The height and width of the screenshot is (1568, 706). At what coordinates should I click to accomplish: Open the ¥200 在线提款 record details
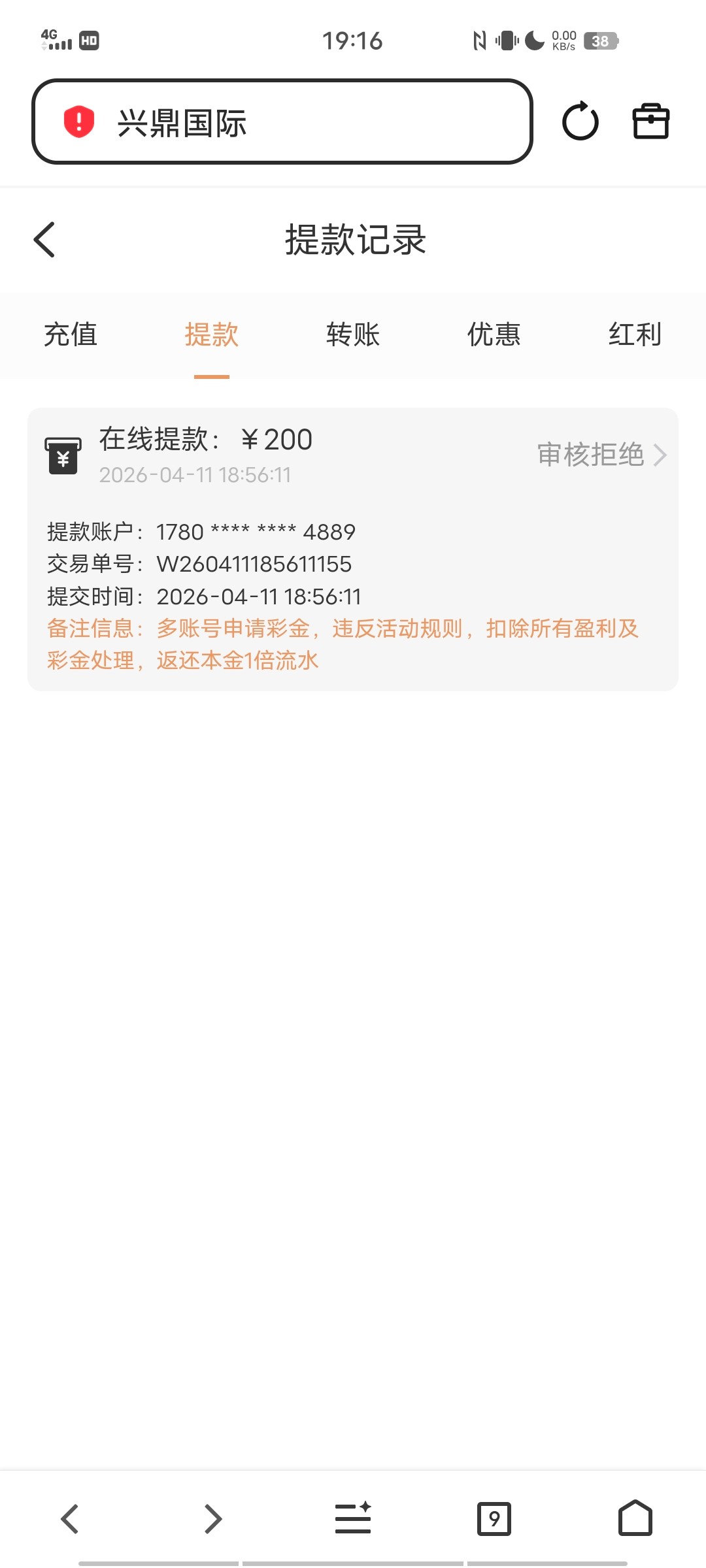point(601,455)
